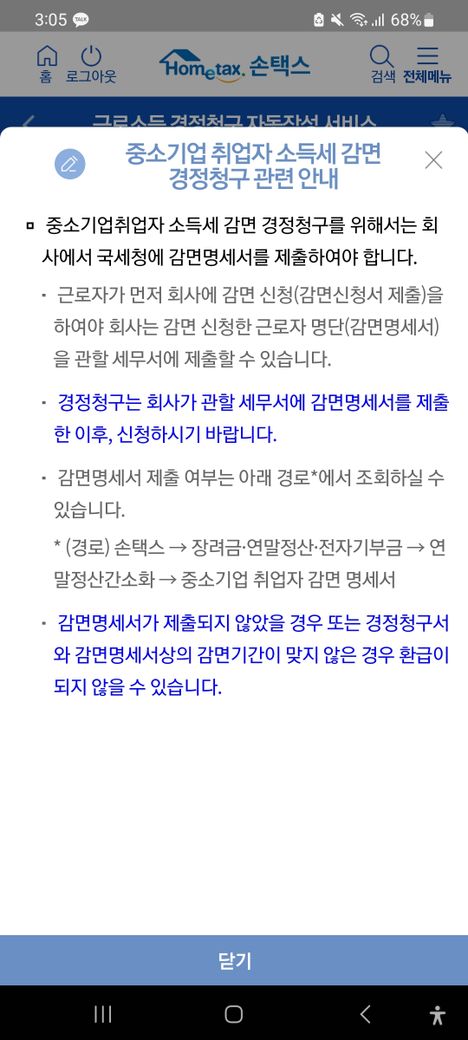The height and width of the screenshot is (1040, 468).
Task: Open the 전체메뉴 full menu
Action: [427, 64]
